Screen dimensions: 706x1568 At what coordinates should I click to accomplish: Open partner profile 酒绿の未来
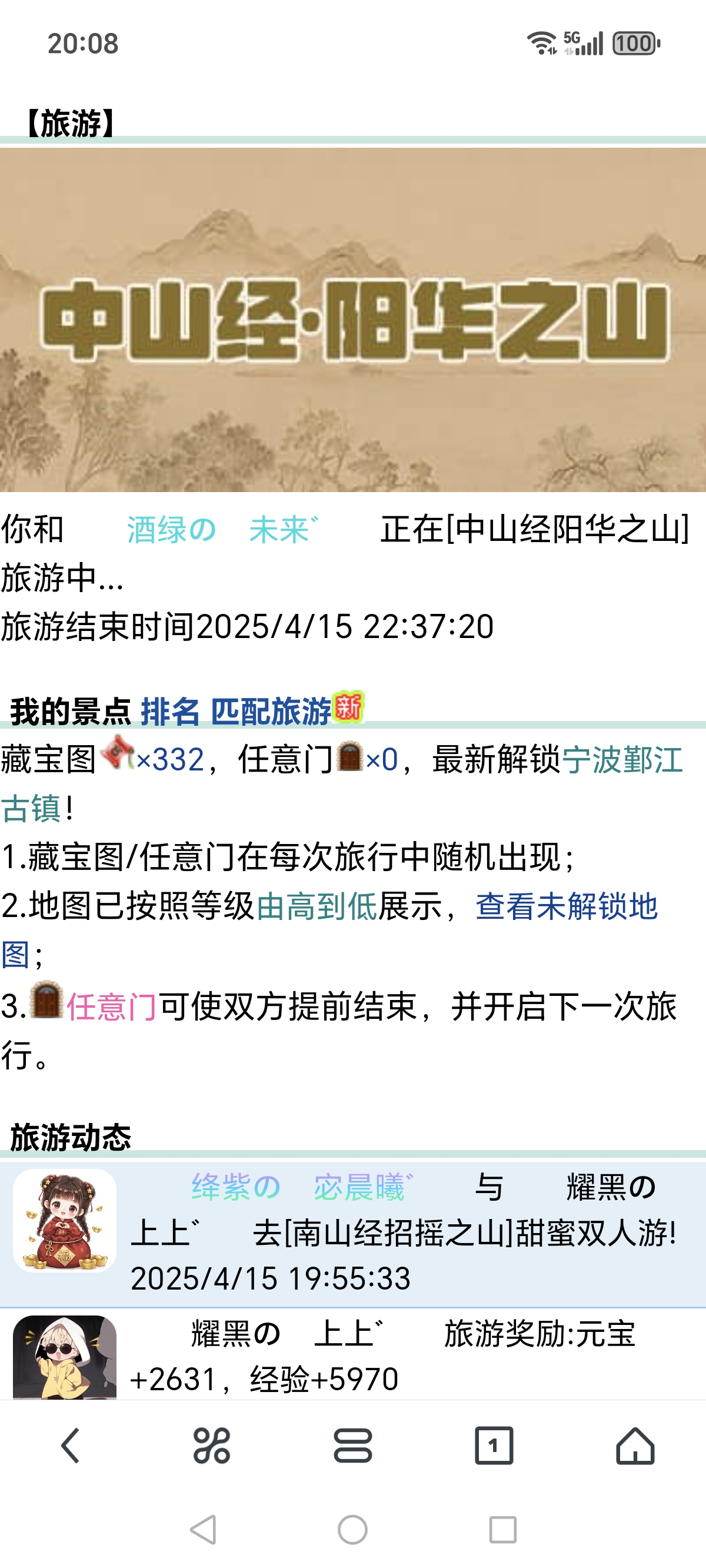pyautogui.click(x=222, y=530)
